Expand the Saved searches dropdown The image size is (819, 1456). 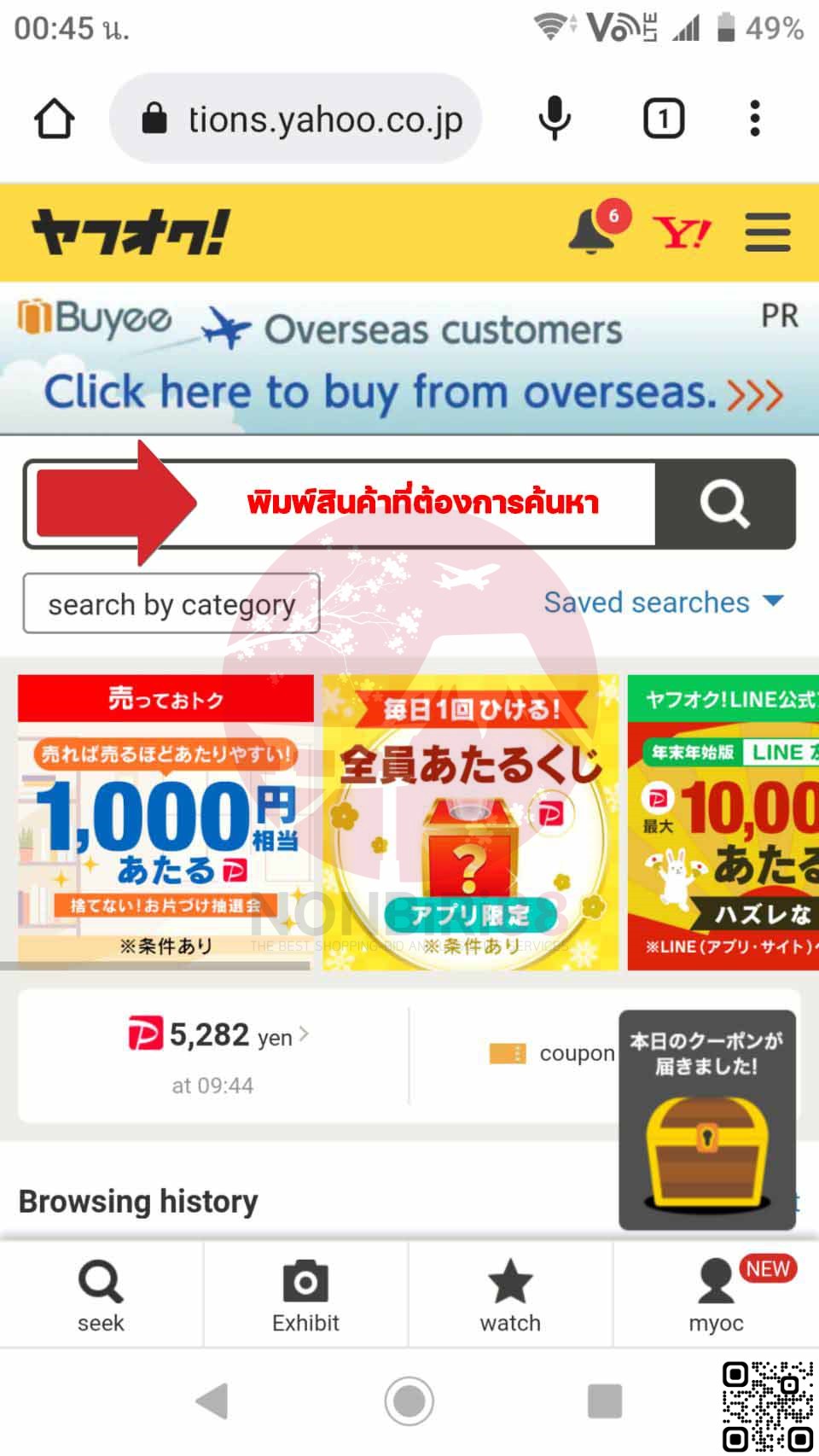coord(663,603)
